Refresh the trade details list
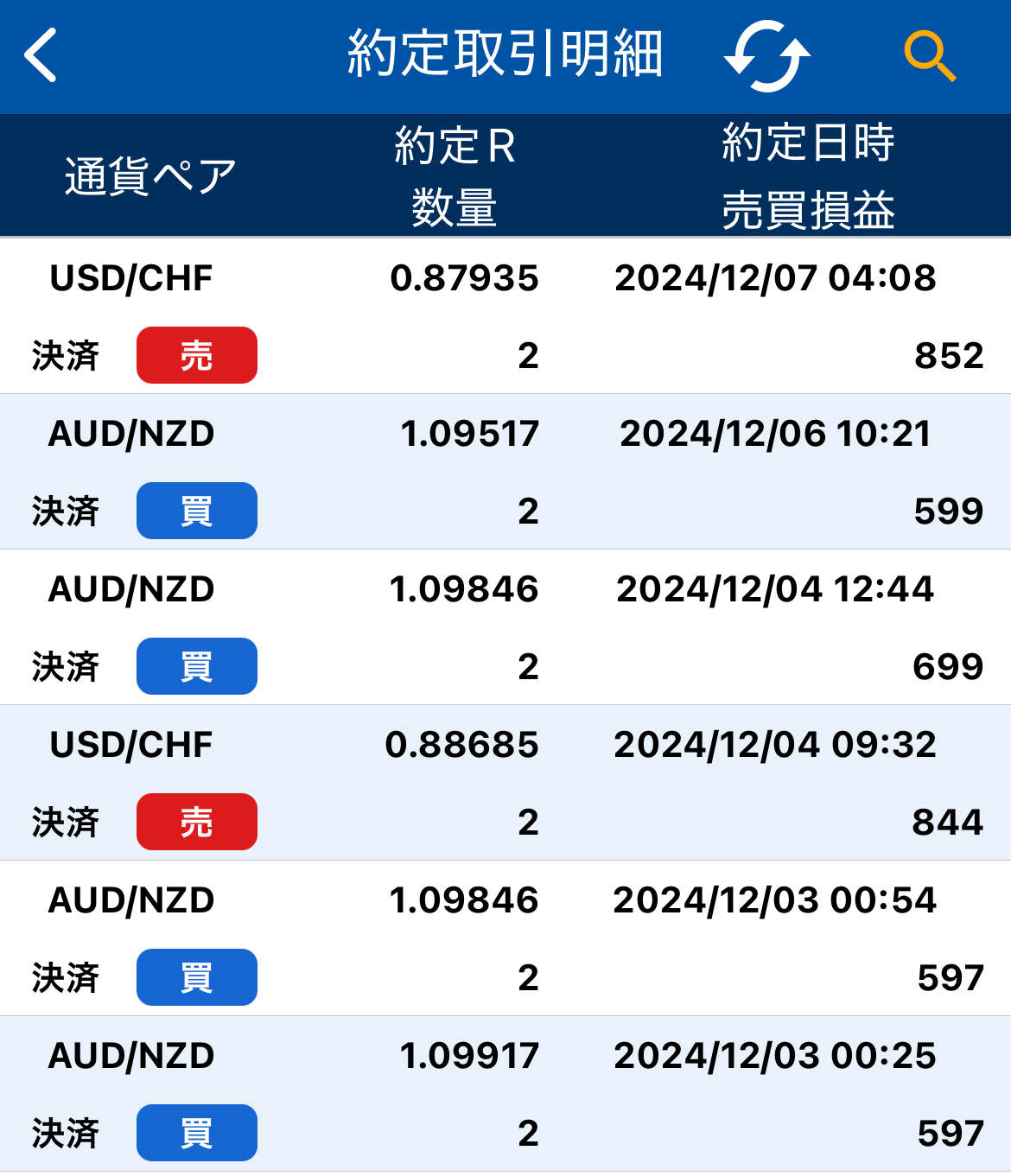 click(x=767, y=56)
